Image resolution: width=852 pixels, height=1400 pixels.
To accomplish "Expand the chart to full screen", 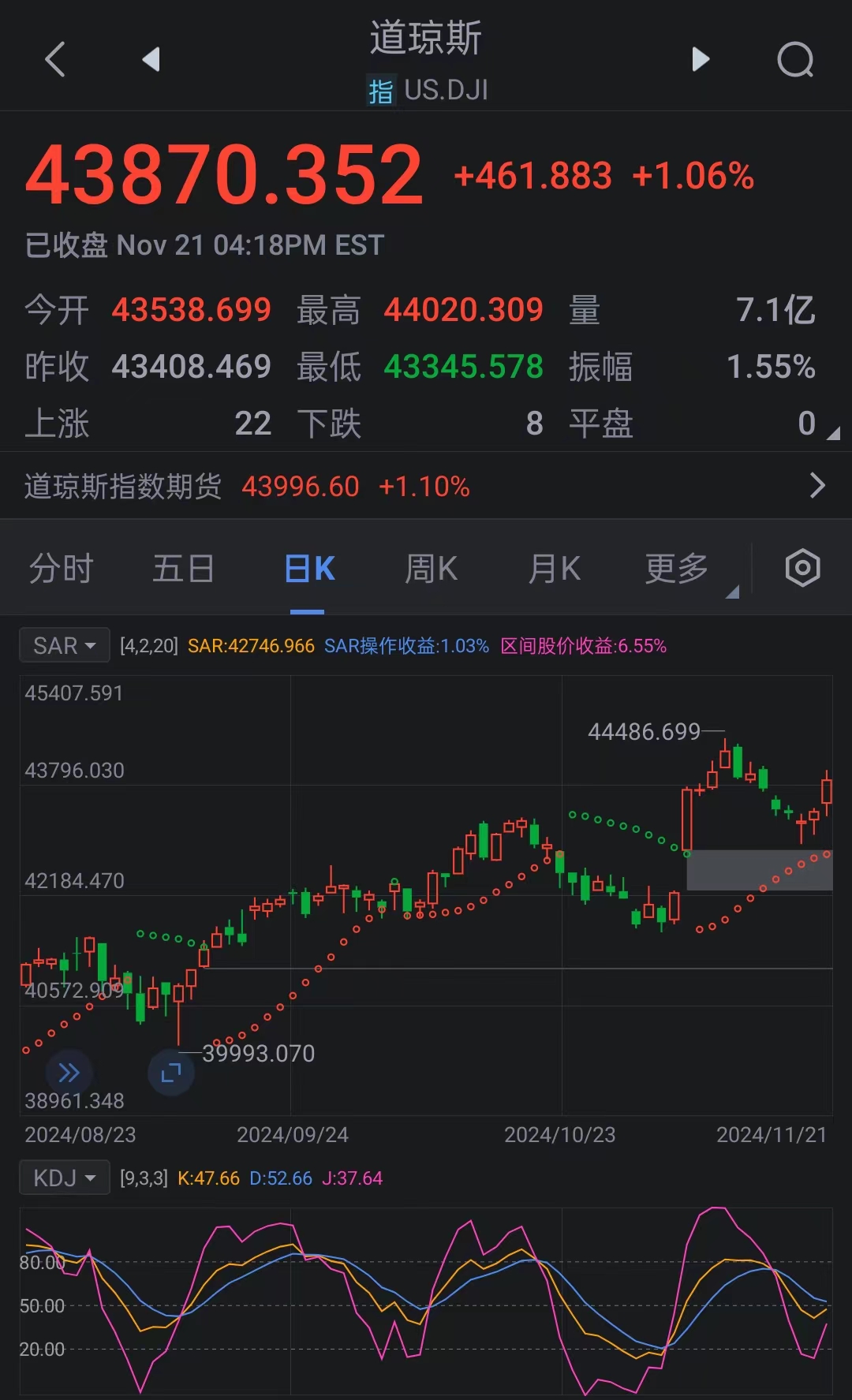I will (x=171, y=1073).
